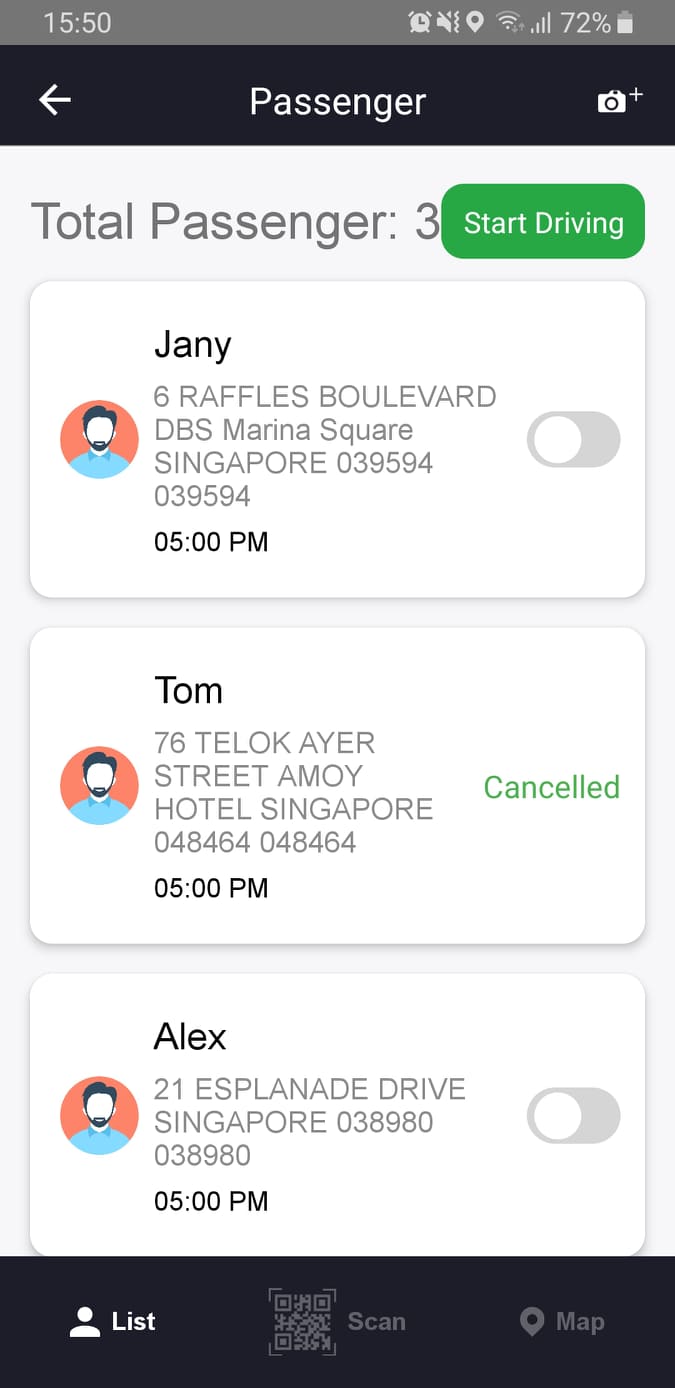Tap the add photo camera icon
This screenshot has width=675, height=1388.
pyautogui.click(x=619, y=100)
